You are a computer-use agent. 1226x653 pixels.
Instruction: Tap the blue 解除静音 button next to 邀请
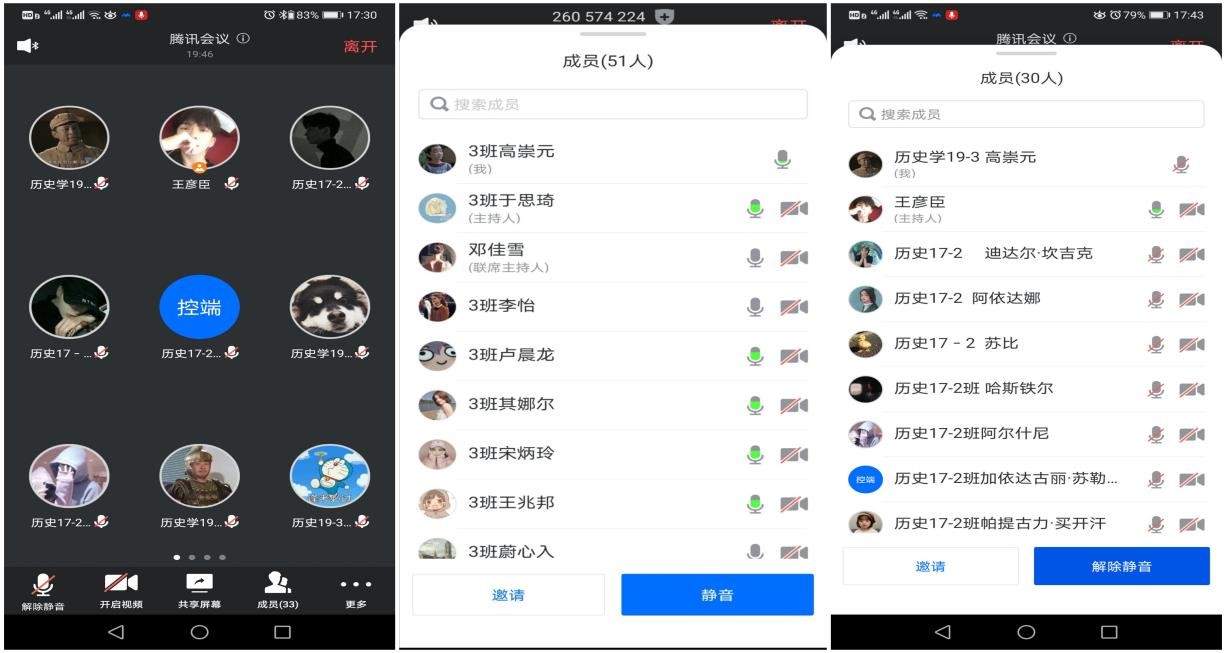1121,566
